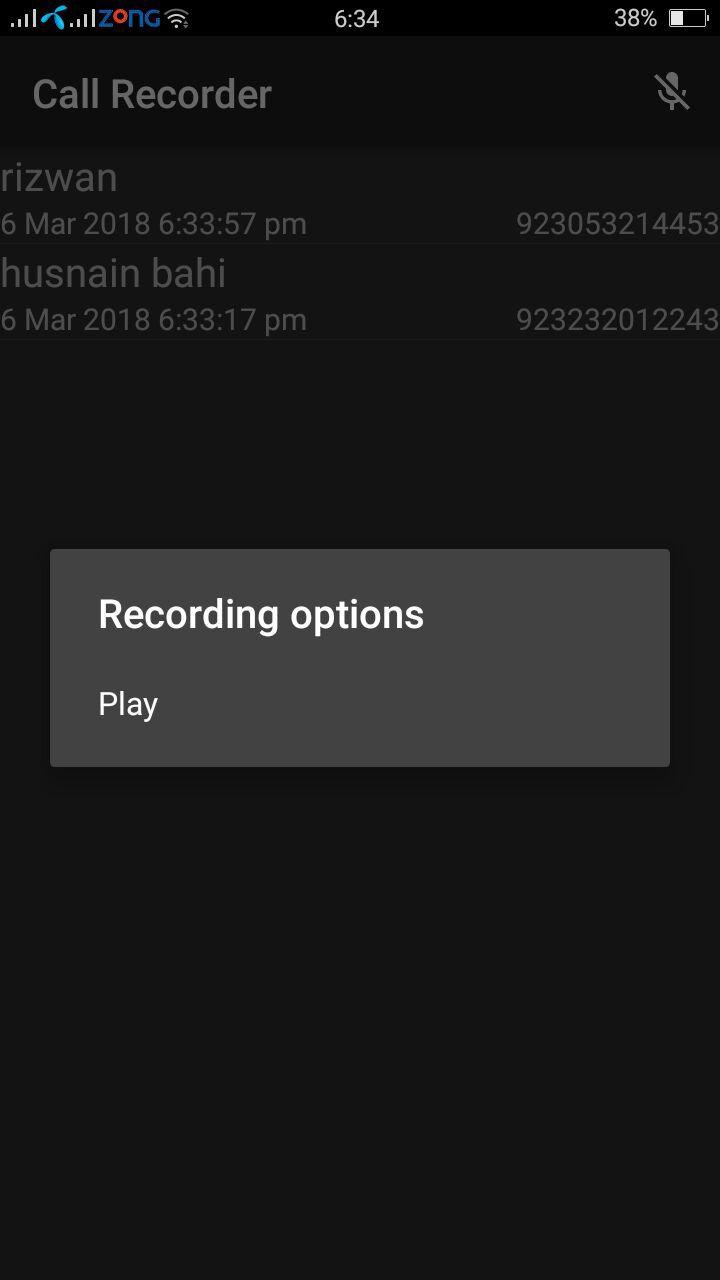Tap the clock showing 6:34
Image resolution: width=720 pixels, height=1280 pixels.
pos(357,17)
